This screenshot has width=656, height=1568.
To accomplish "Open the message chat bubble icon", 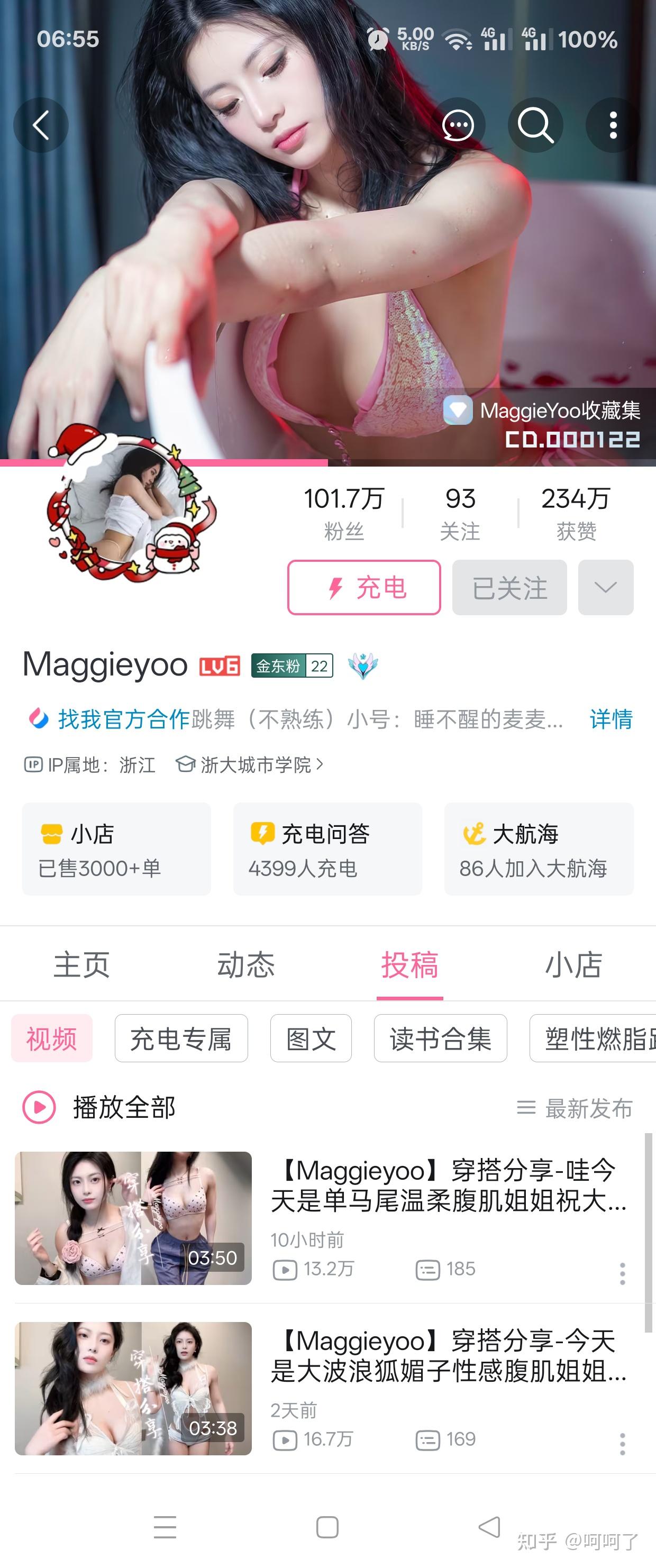I will click(458, 125).
